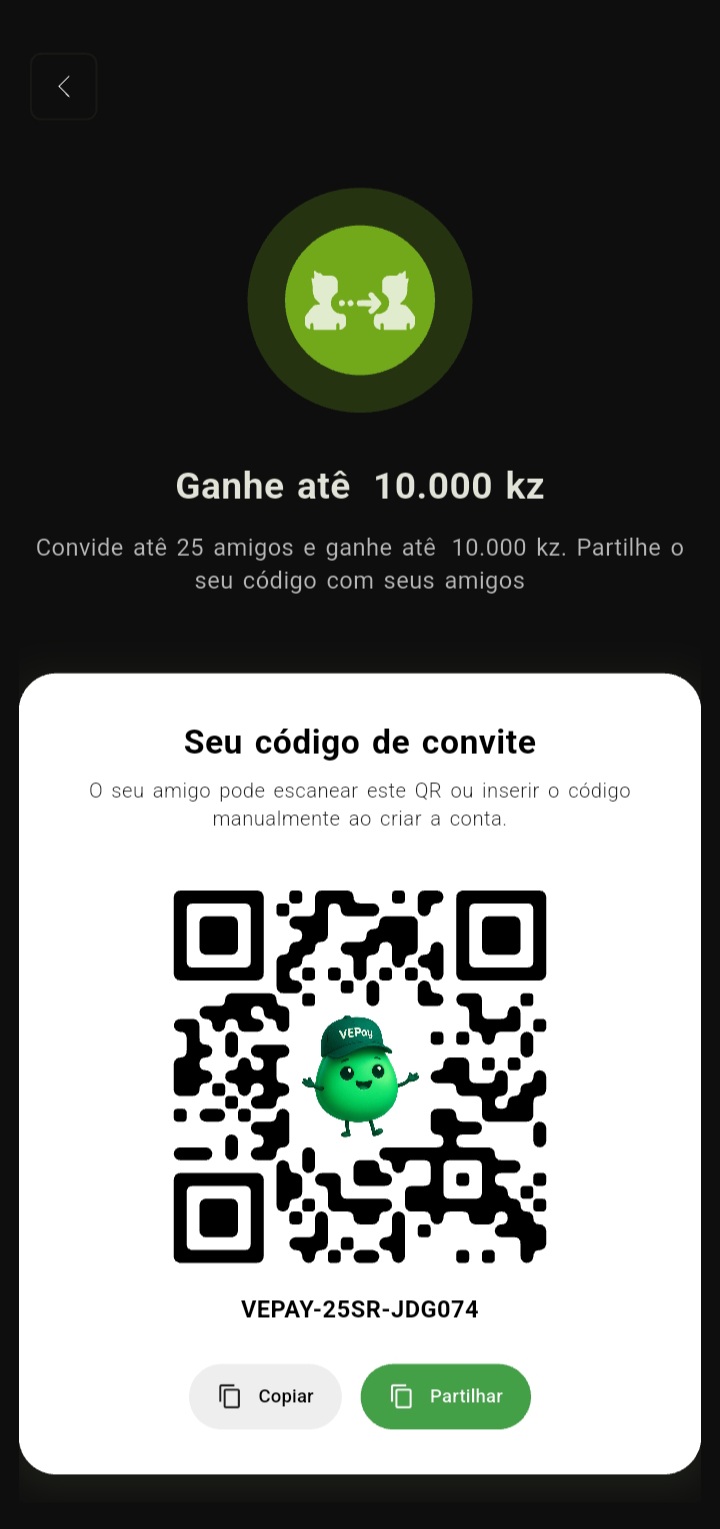Tap the 'Ganhe atê 10.000 kz' title
720x1529 pixels.
click(x=360, y=486)
